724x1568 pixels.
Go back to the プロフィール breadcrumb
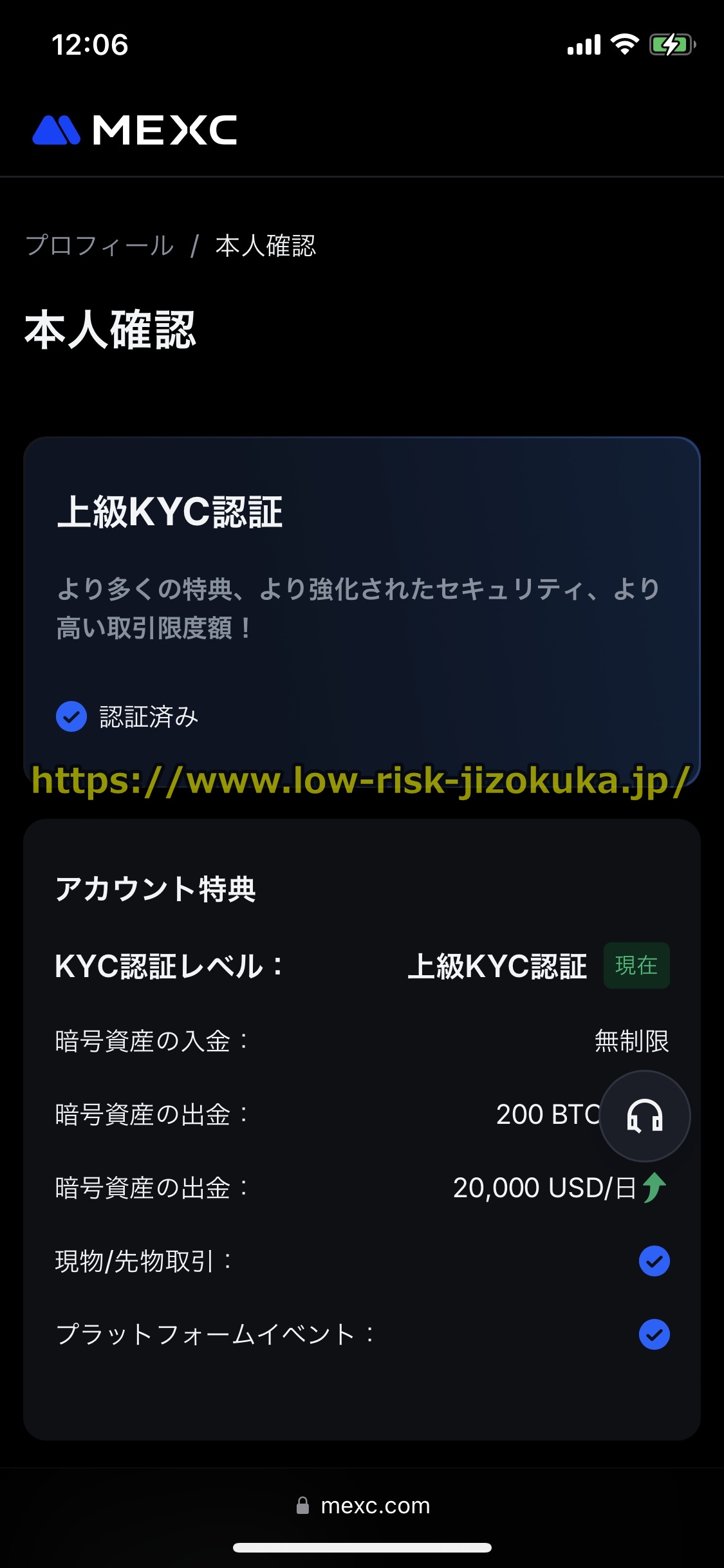pyautogui.click(x=100, y=246)
